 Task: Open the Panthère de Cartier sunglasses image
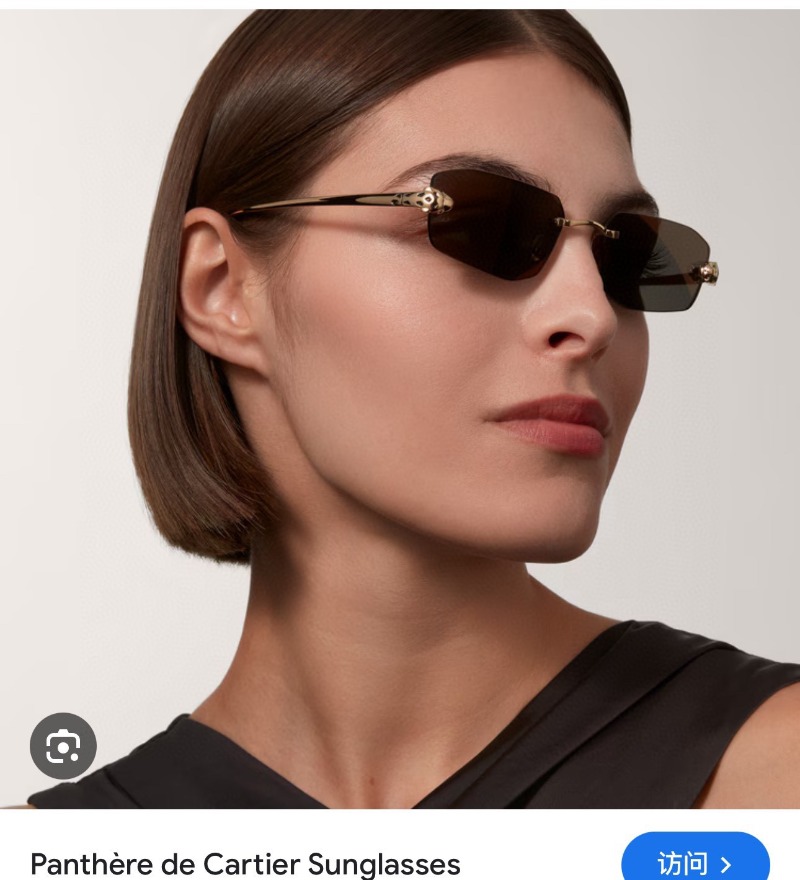click(x=400, y=400)
